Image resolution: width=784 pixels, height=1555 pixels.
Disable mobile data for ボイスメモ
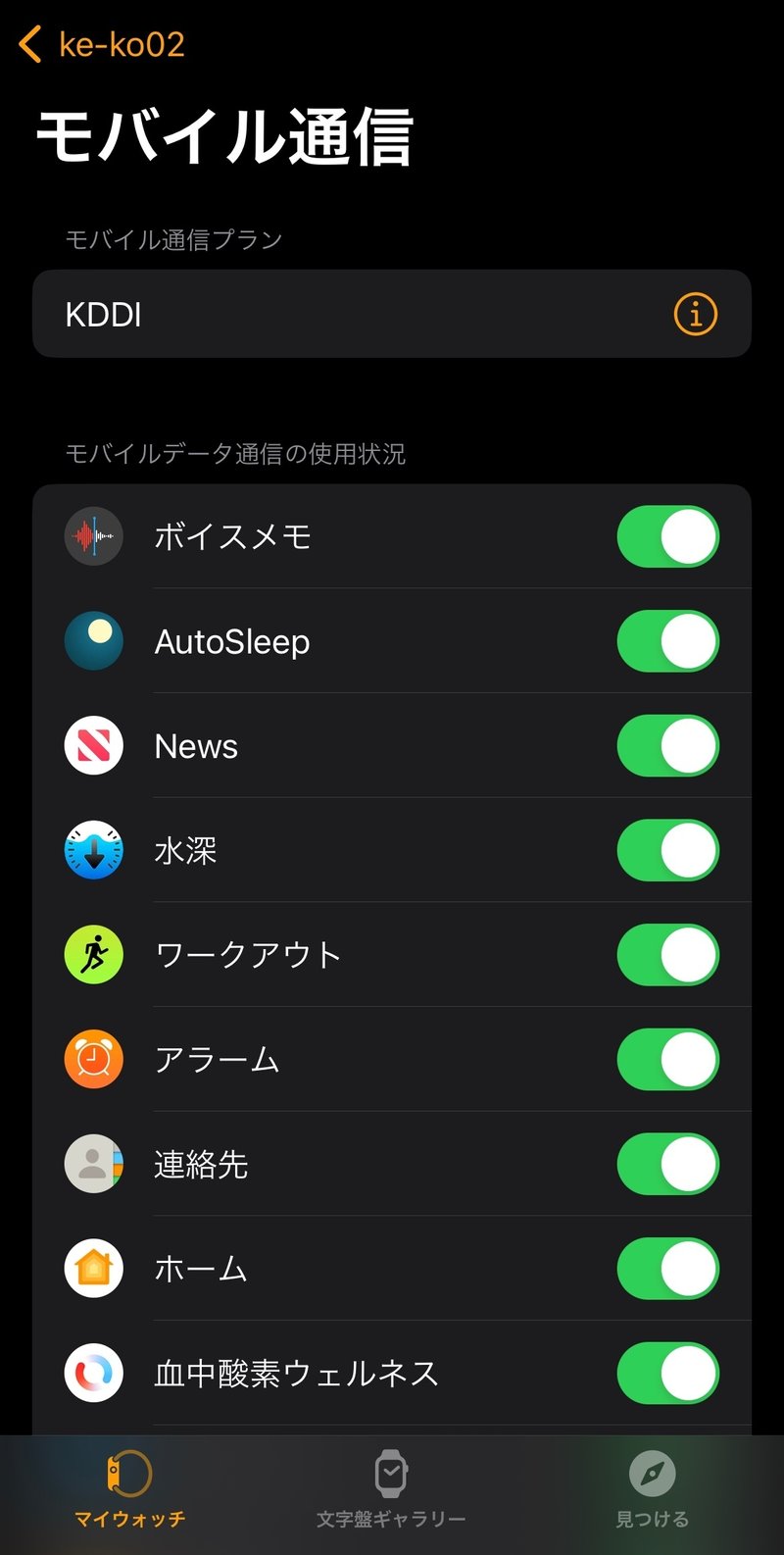tap(667, 536)
